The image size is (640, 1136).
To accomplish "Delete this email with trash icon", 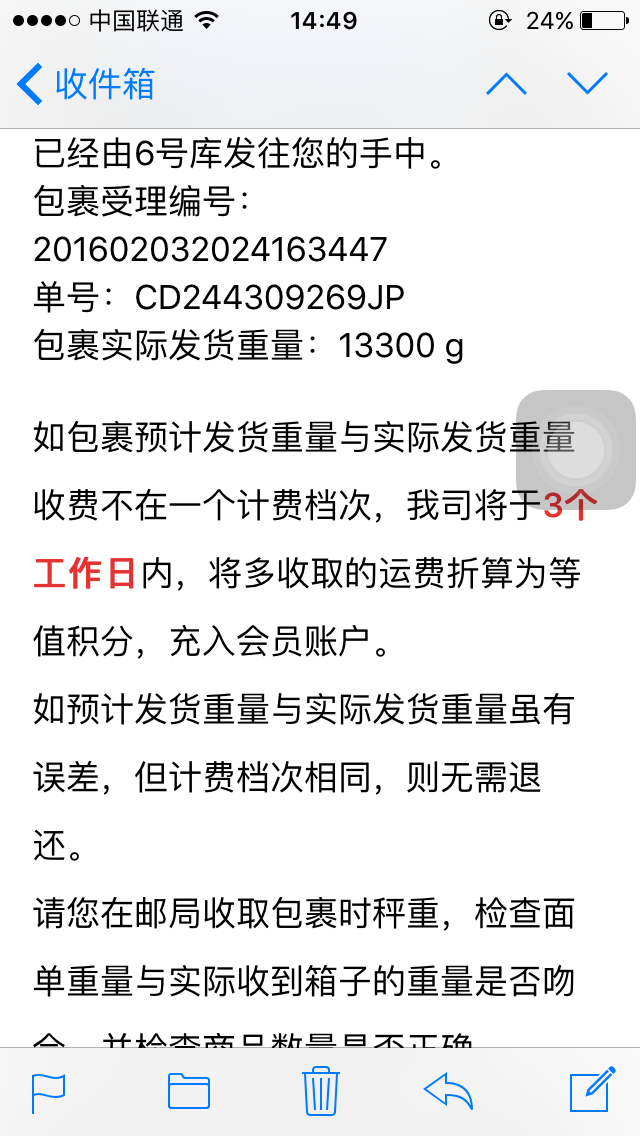I will [x=320, y=1090].
